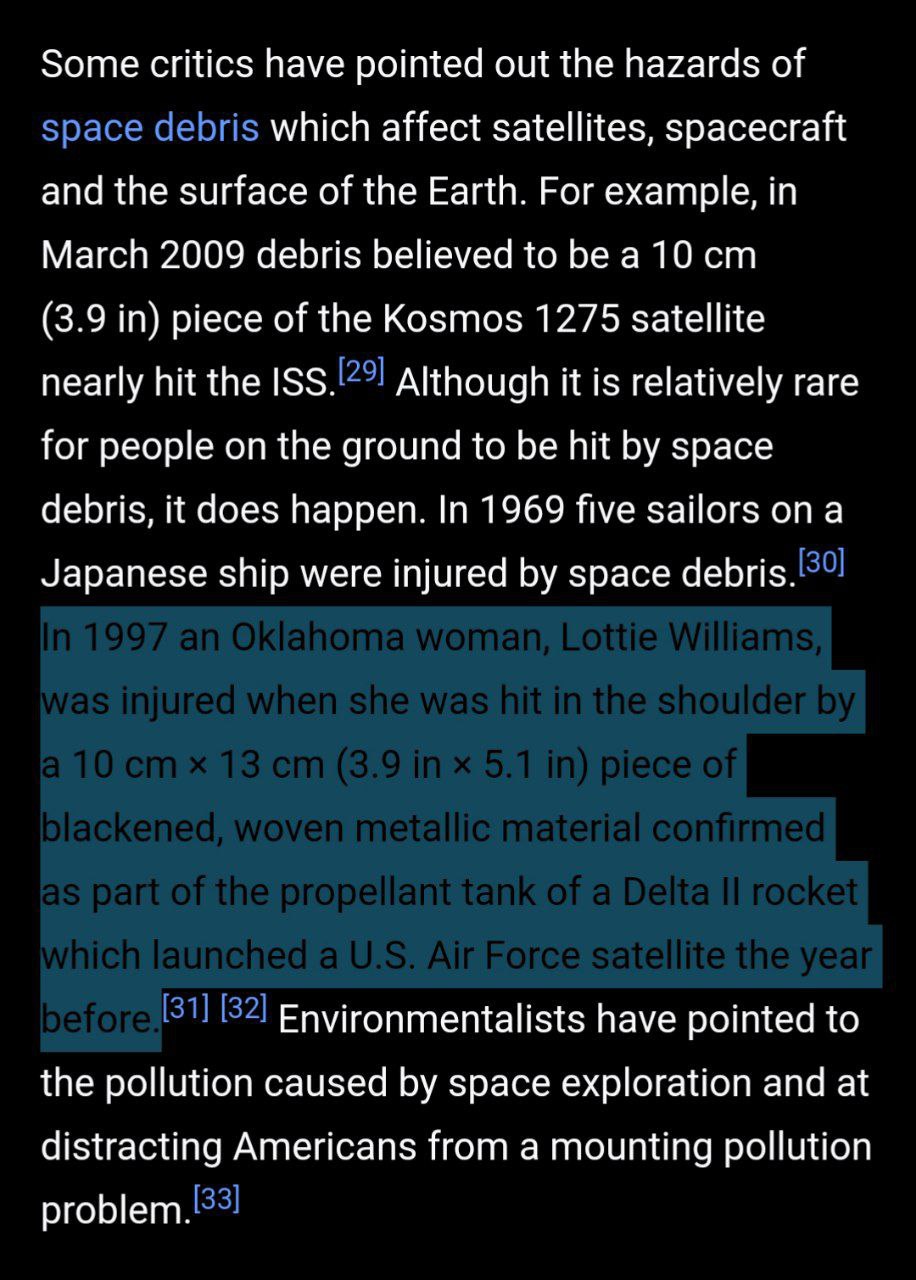Open the space debris link
The width and height of the screenshot is (916, 1280).
coord(150,129)
